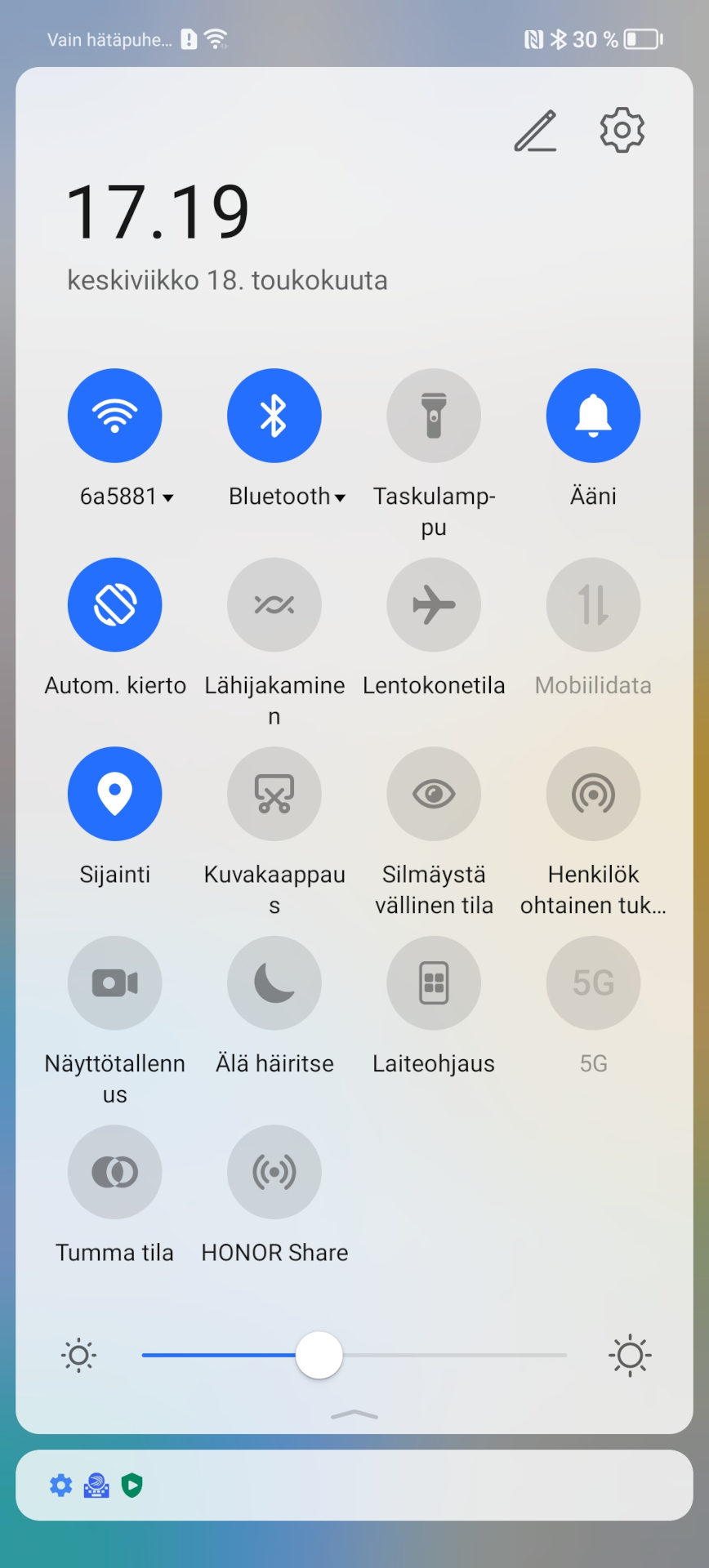Start Näyttötallennus screen recording

115,983
